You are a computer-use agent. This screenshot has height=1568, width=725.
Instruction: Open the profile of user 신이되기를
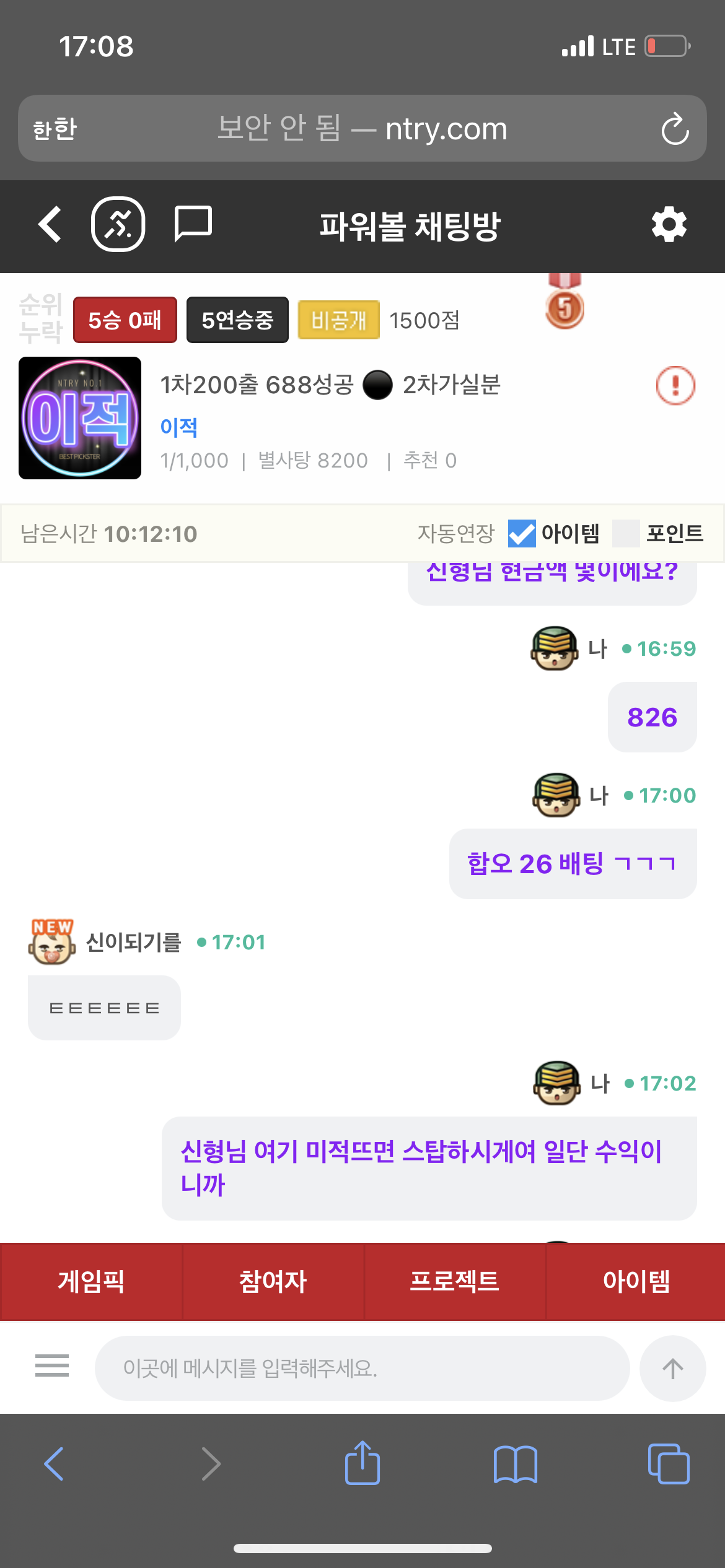[x=52, y=942]
